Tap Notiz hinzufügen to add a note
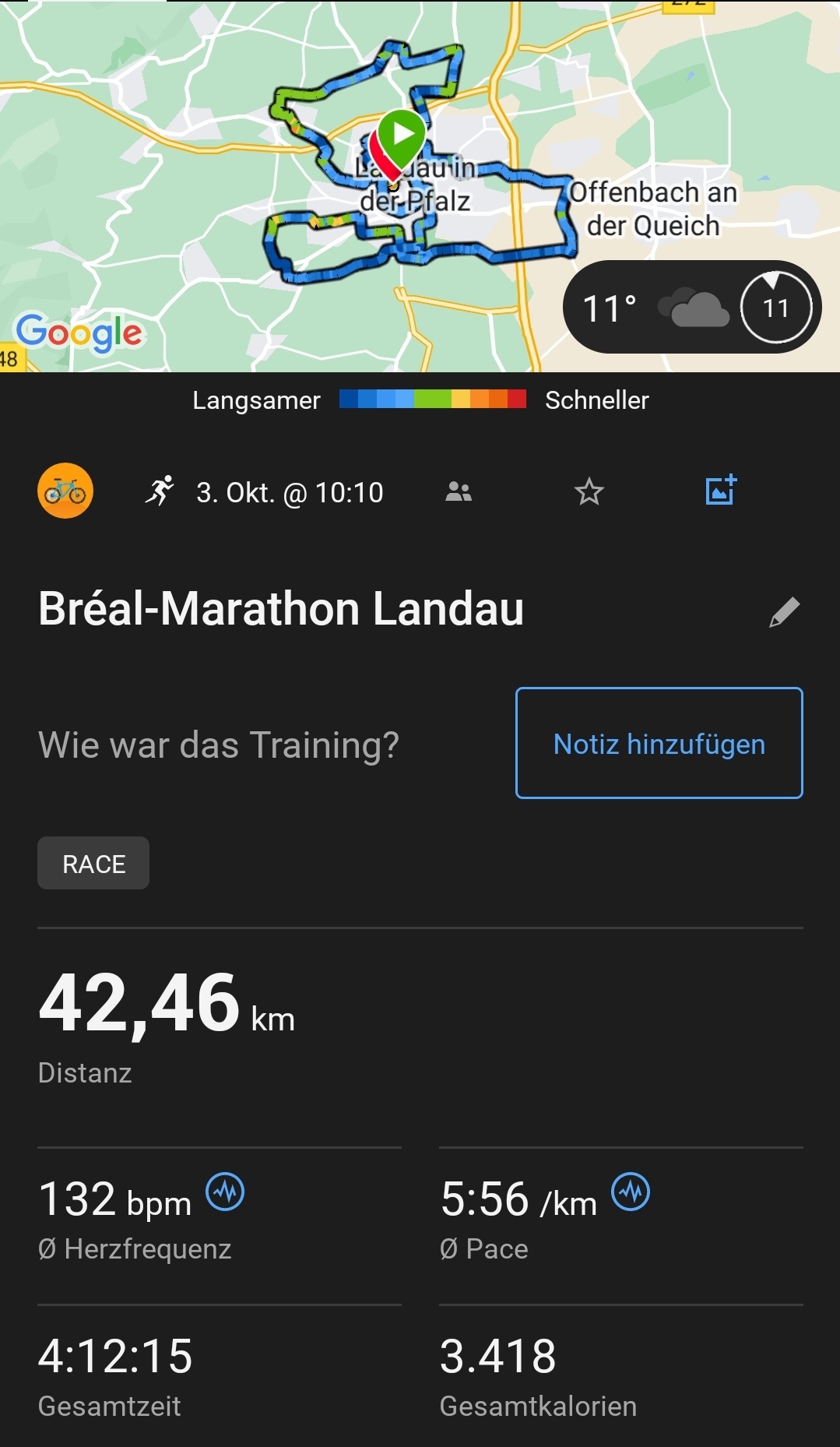 (x=659, y=743)
